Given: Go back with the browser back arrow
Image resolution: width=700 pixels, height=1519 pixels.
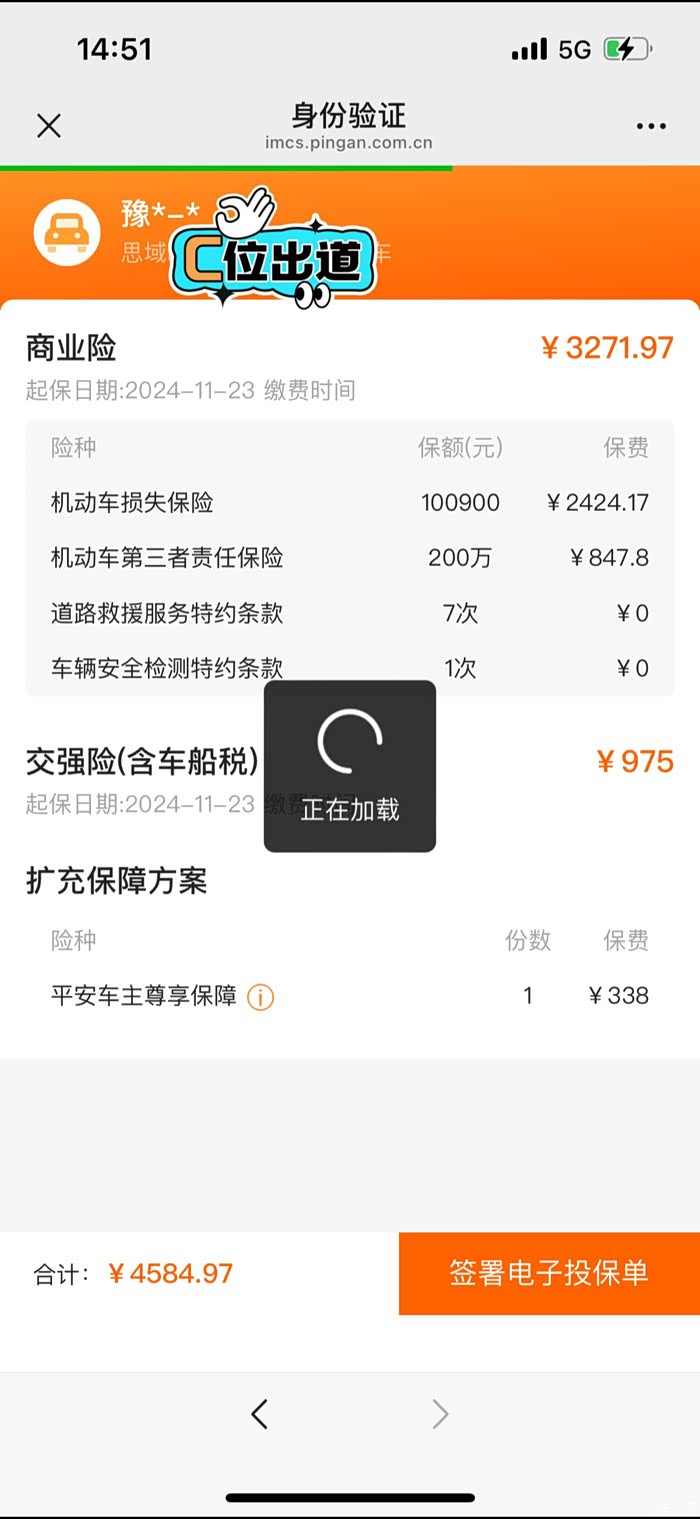Looking at the screenshot, I should (x=260, y=1414).
